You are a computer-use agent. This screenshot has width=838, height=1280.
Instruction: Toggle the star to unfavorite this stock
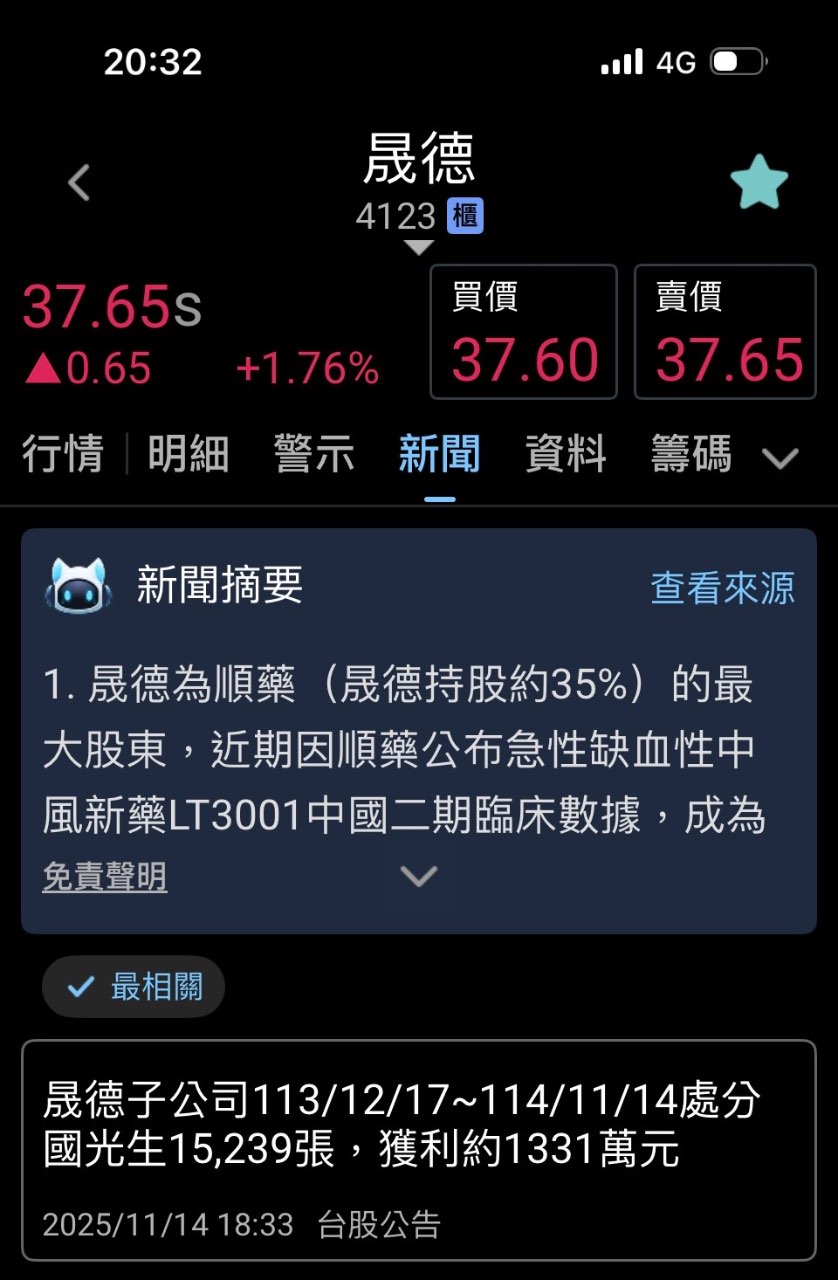coord(759,182)
